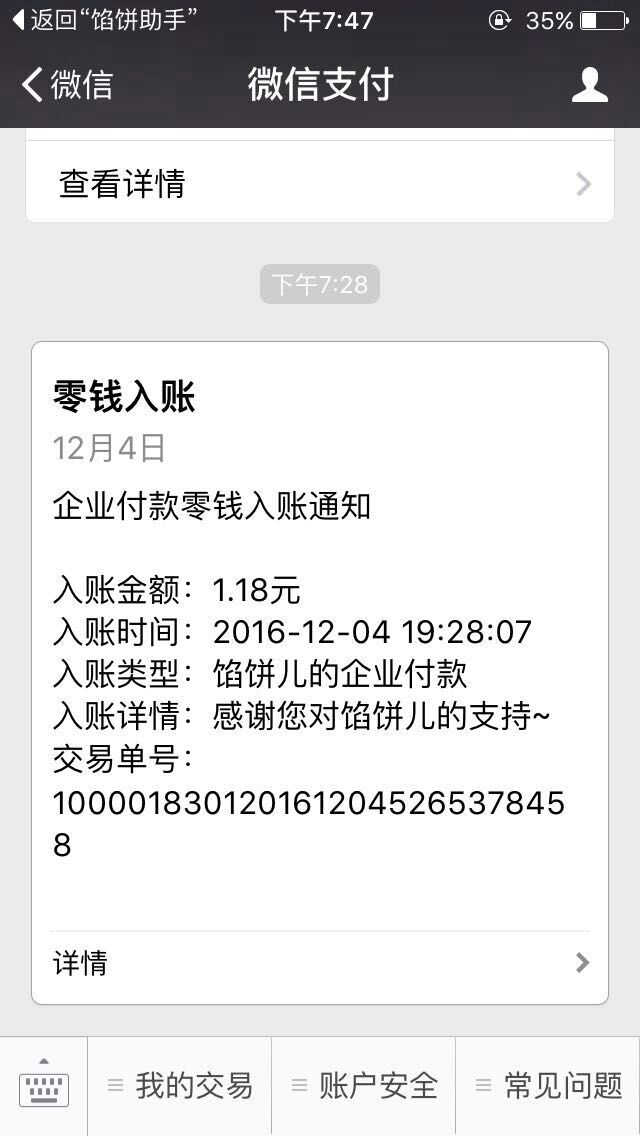Open the 我的交易 menu
The height and width of the screenshot is (1136, 640).
180,1085
